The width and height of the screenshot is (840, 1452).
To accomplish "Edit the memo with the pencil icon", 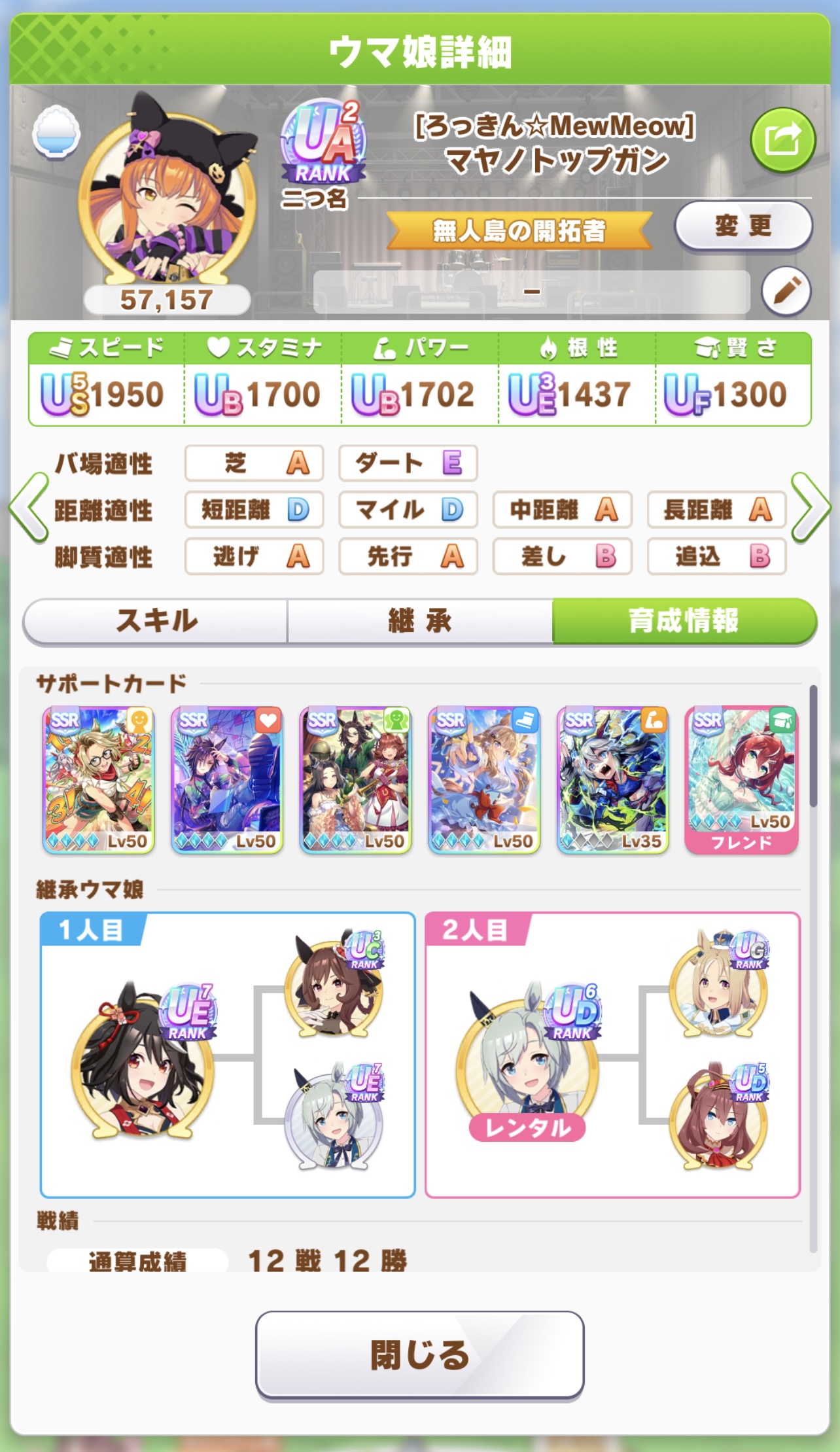I will point(786,291).
